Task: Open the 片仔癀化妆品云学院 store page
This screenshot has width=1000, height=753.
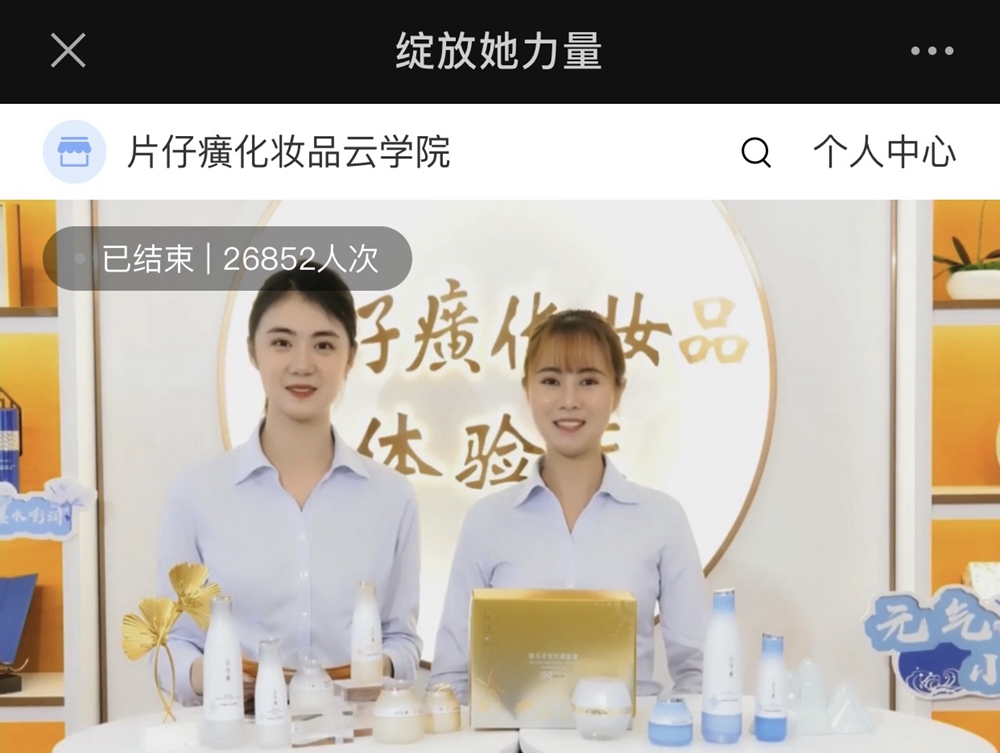Action: 287,152
